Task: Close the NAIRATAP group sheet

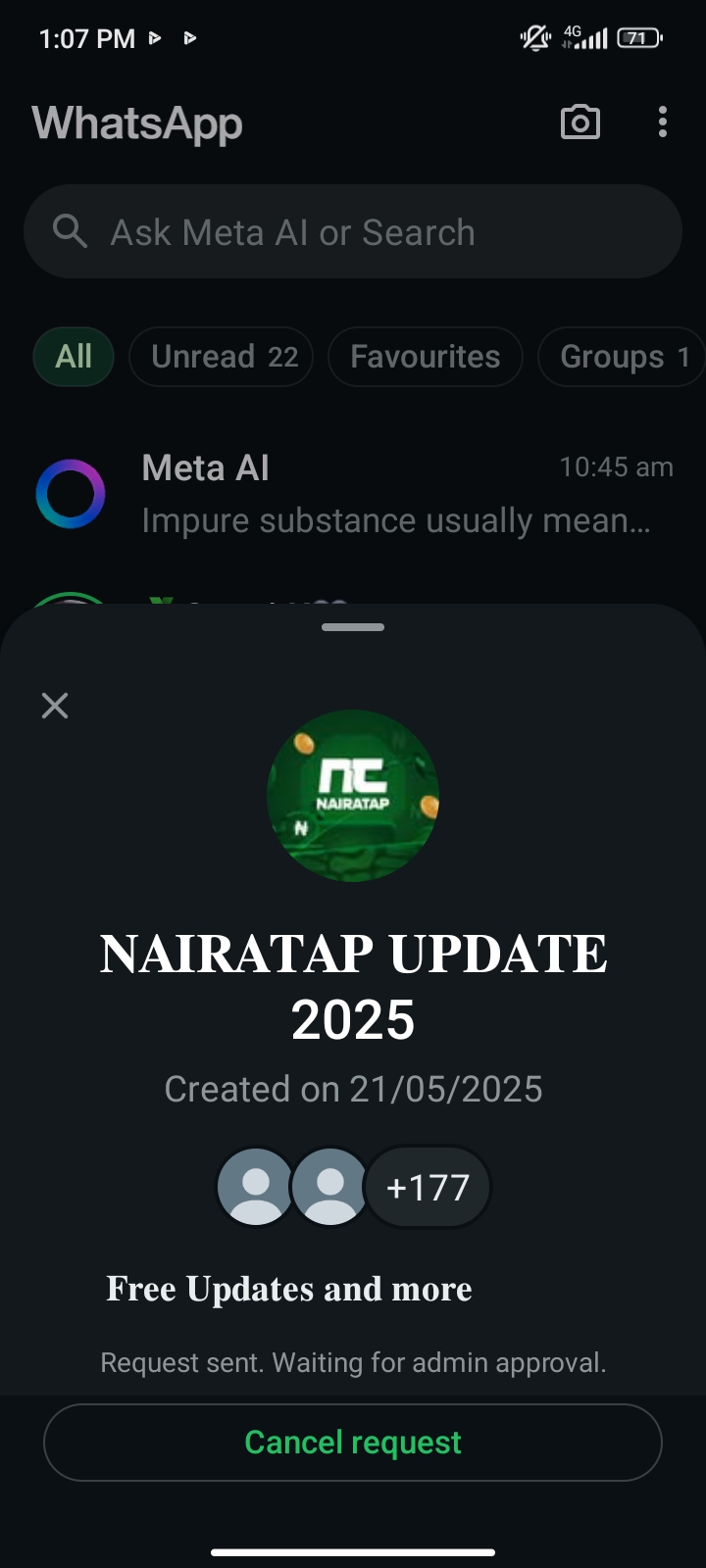Action: 55,706
